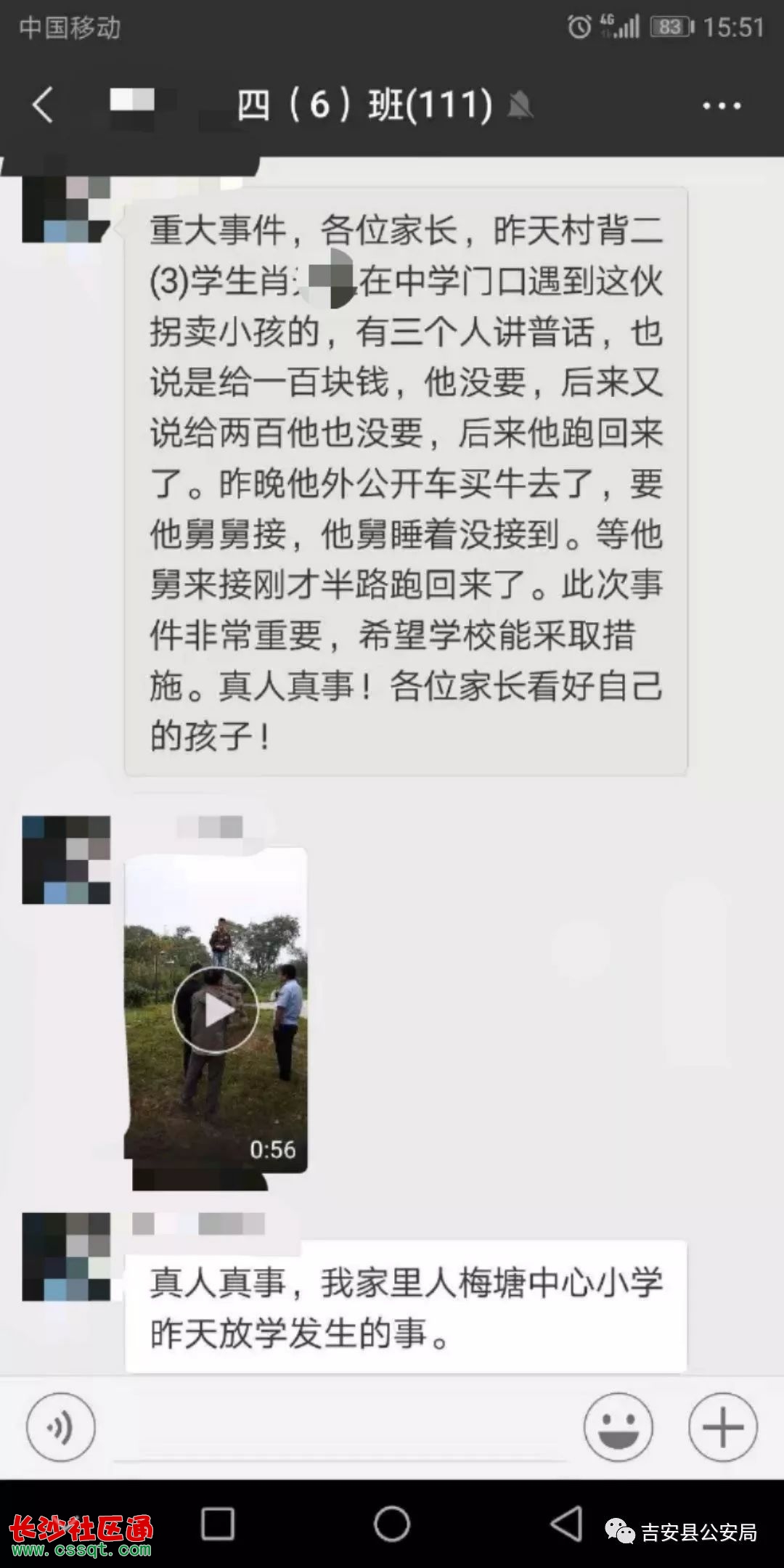This screenshot has width=784, height=1568.
Task: Open the avatar of the 真人真事 message sender
Action: coord(66,1257)
